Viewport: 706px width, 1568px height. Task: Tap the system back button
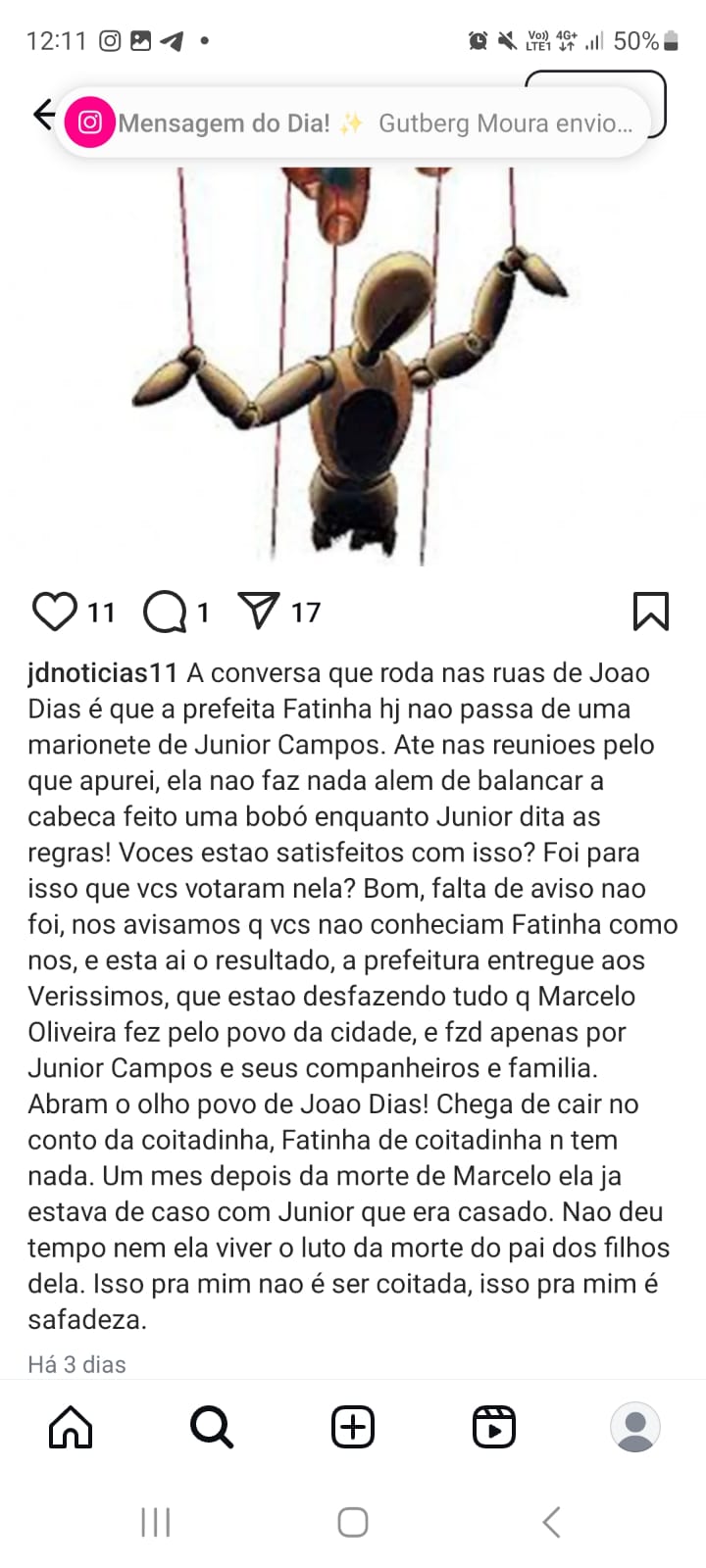coord(552,1522)
